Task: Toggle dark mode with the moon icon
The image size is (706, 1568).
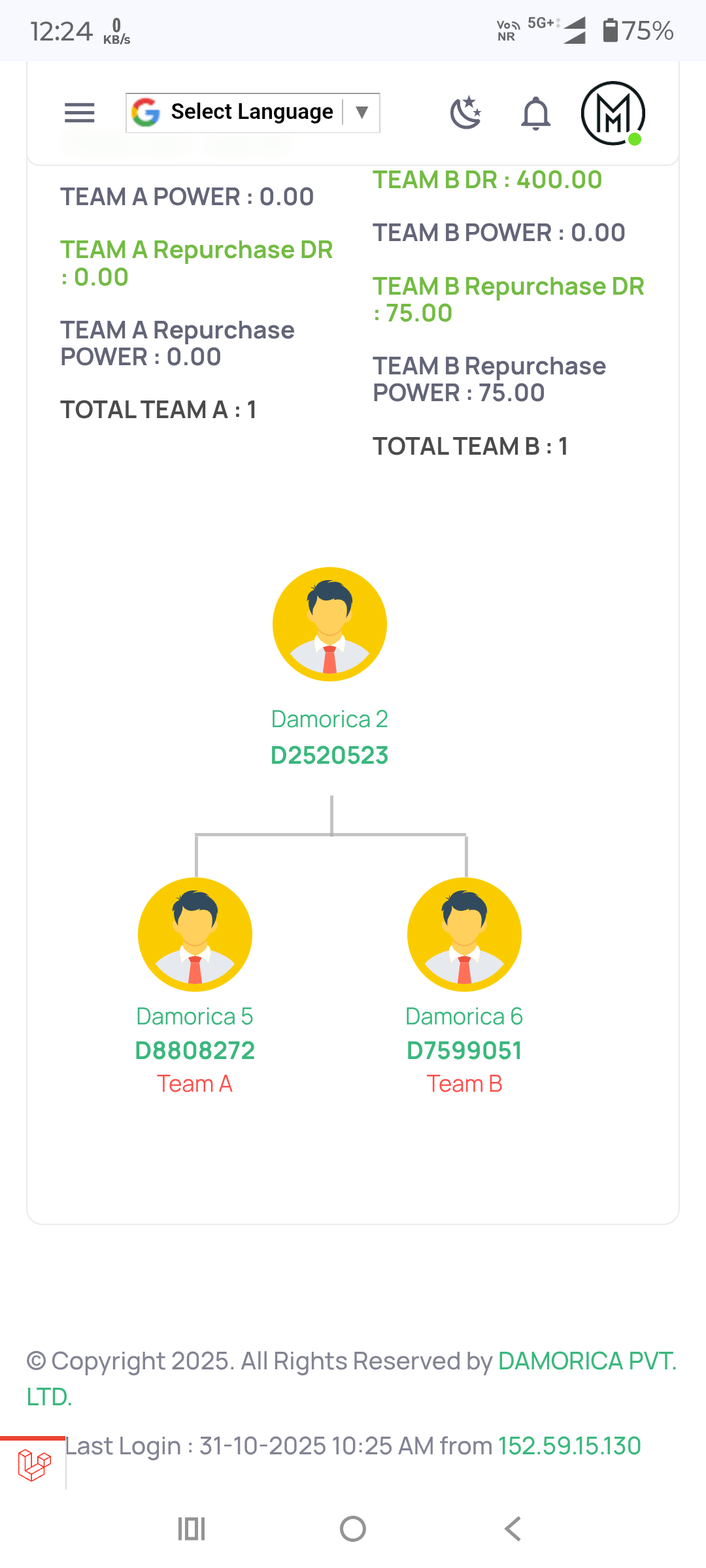Action: [466, 113]
